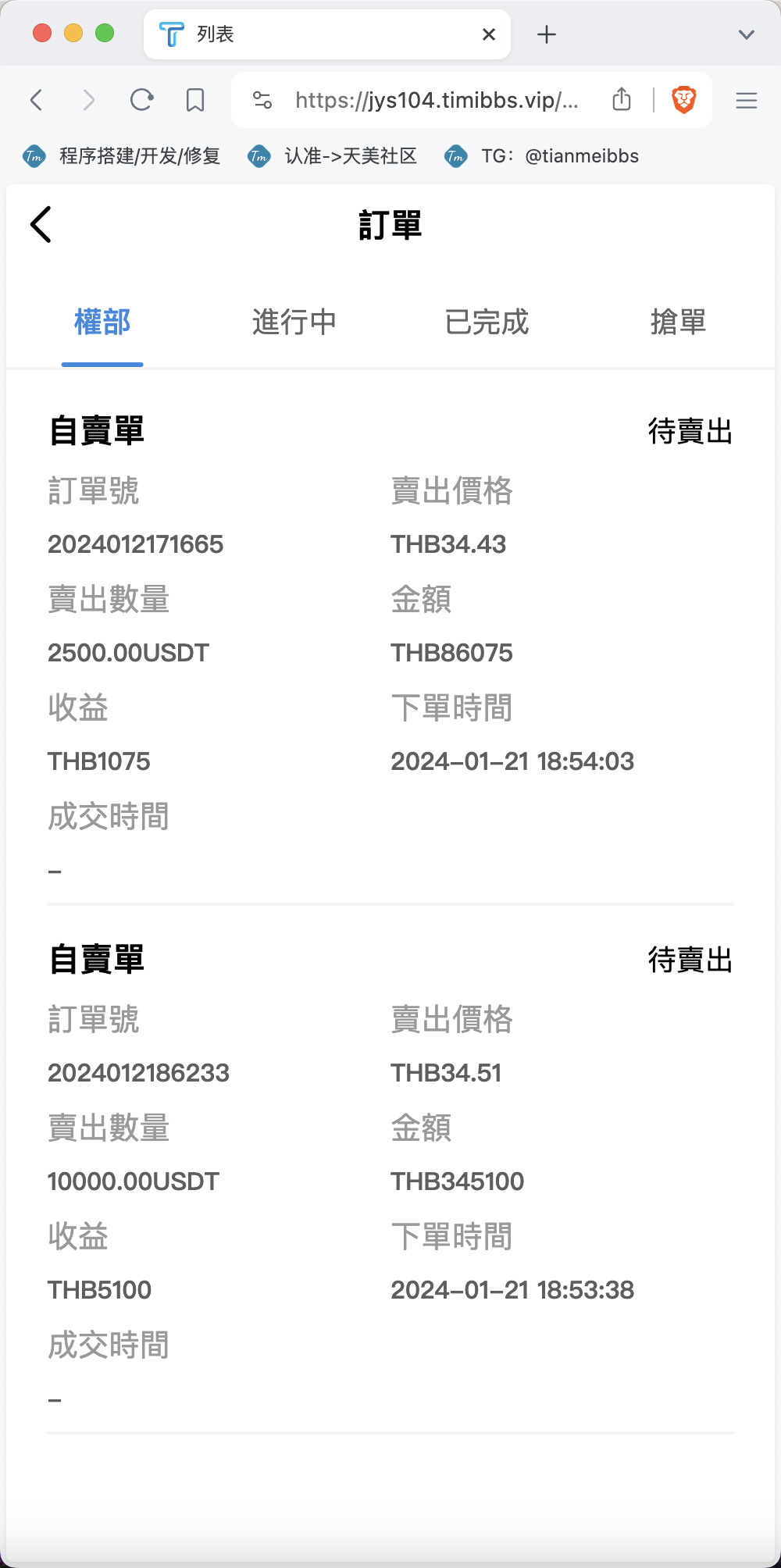This screenshot has height=1568, width=781.
Task: Select the 權部 tab
Action: coord(102,322)
